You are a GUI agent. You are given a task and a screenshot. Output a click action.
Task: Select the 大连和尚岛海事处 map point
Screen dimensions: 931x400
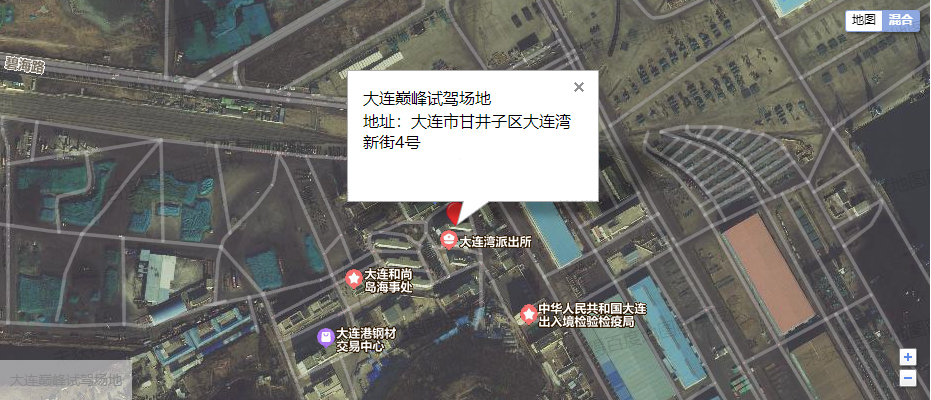click(x=353, y=278)
